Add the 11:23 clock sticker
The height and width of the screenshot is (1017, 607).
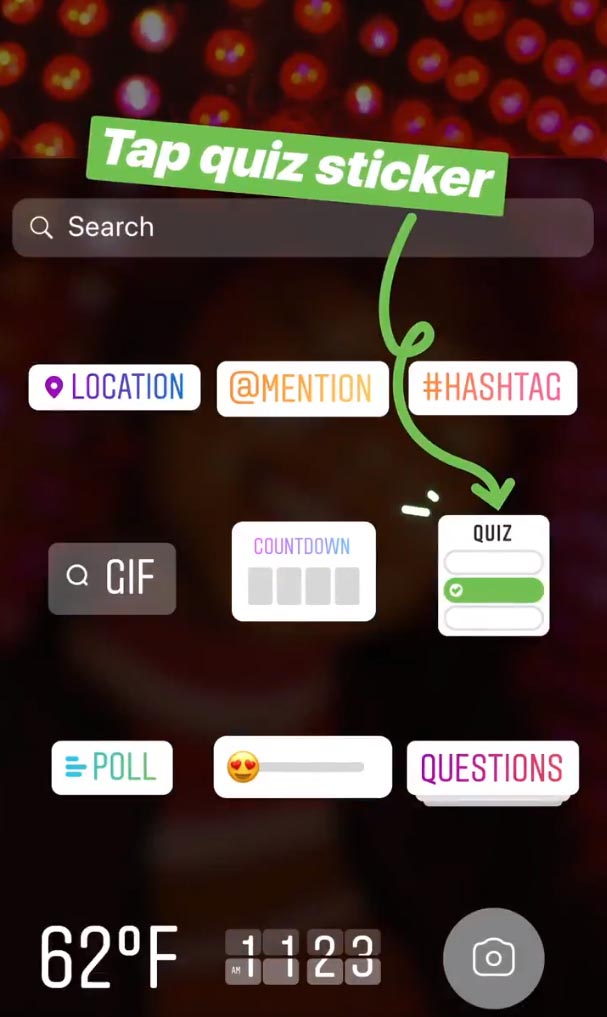[303, 957]
